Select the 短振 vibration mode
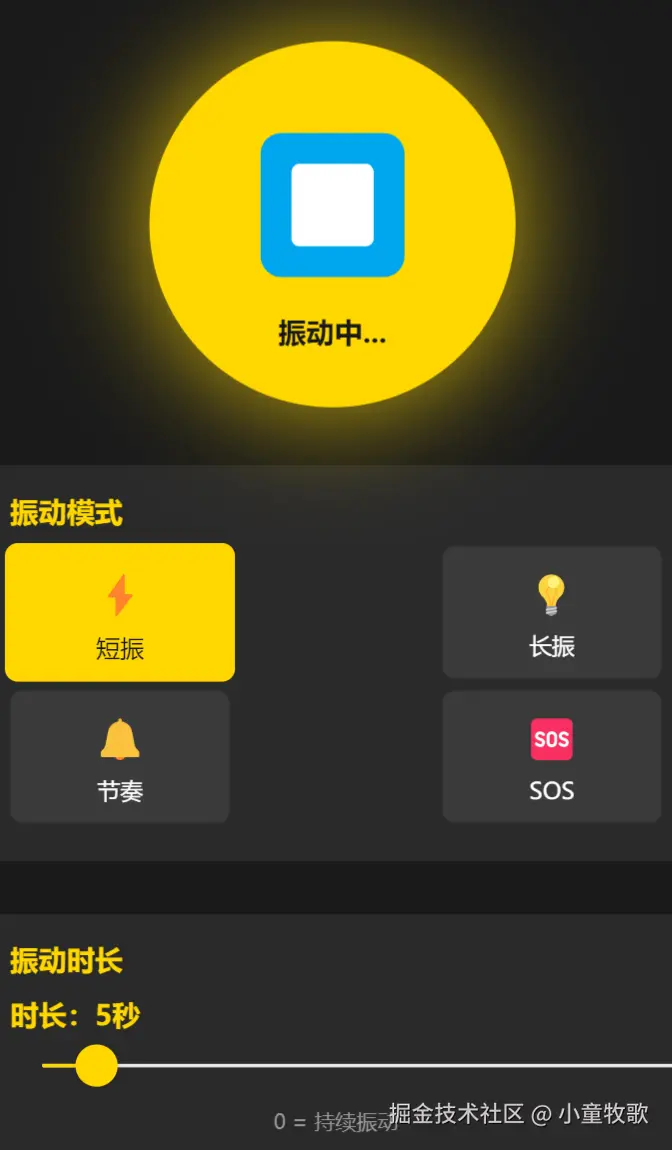This screenshot has width=672, height=1150. tap(120, 612)
